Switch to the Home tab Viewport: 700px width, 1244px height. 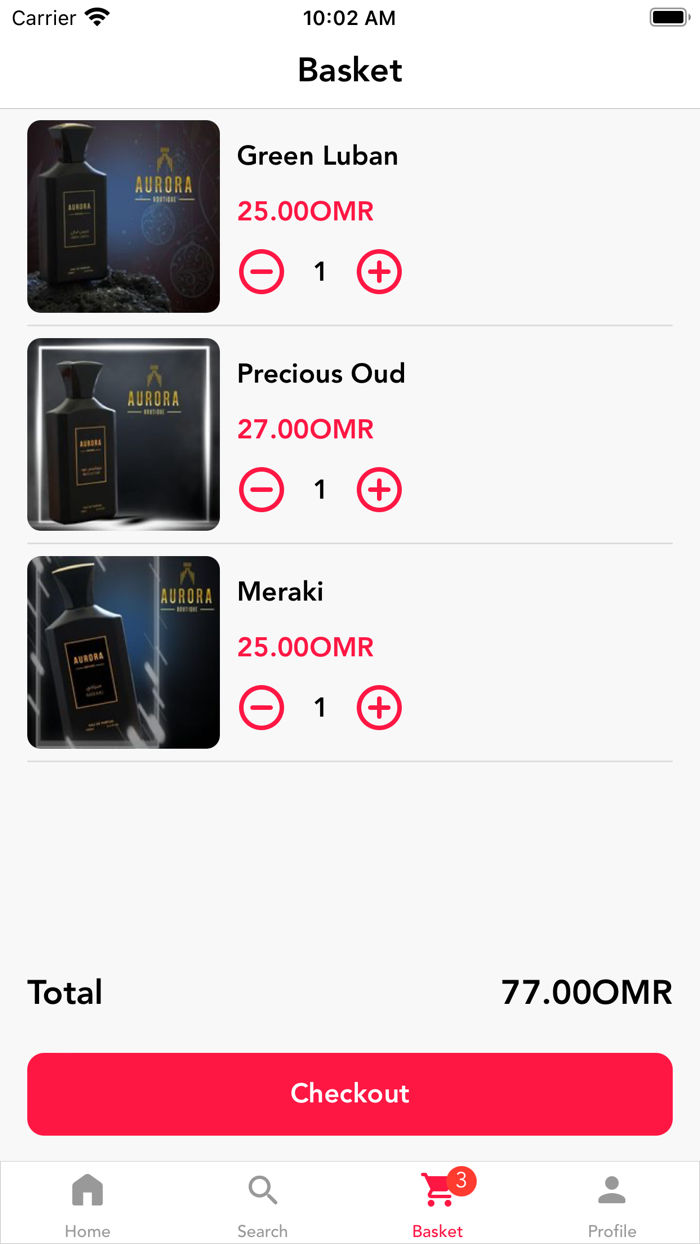[x=87, y=1203]
